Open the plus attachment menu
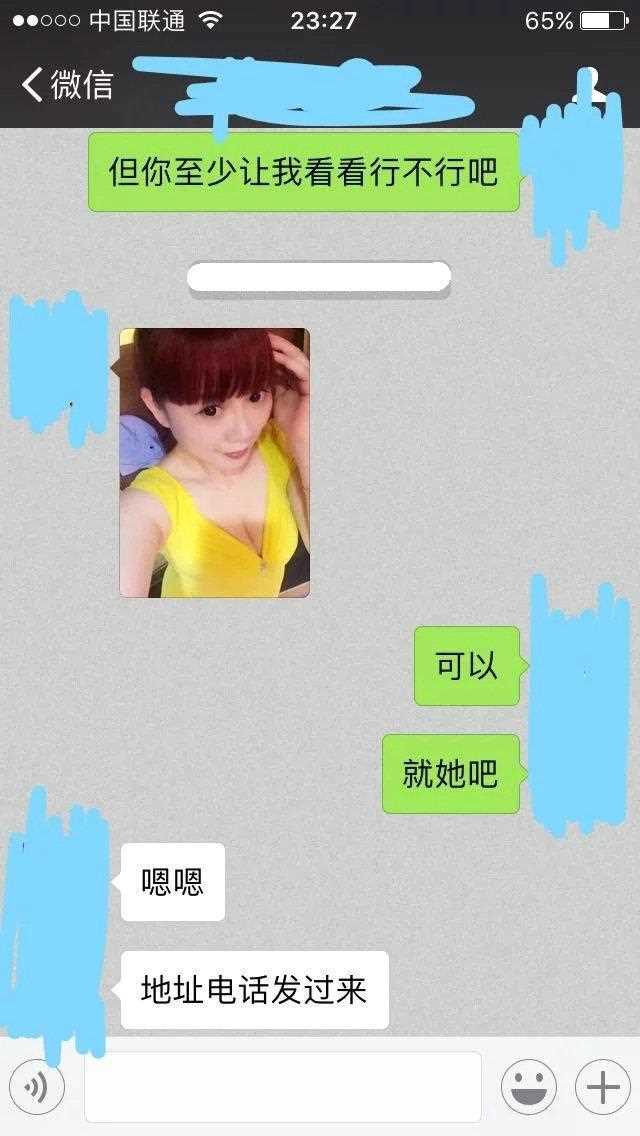This screenshot has height=1136, width=640. tap(602, 1087)
